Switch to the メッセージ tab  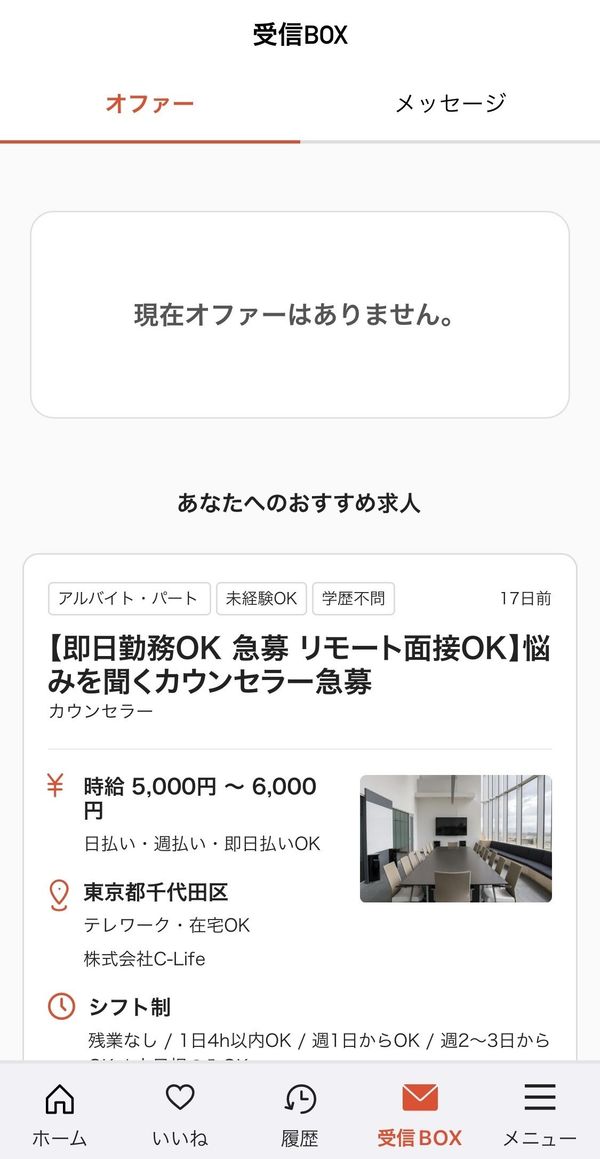(x=450, y=103)
